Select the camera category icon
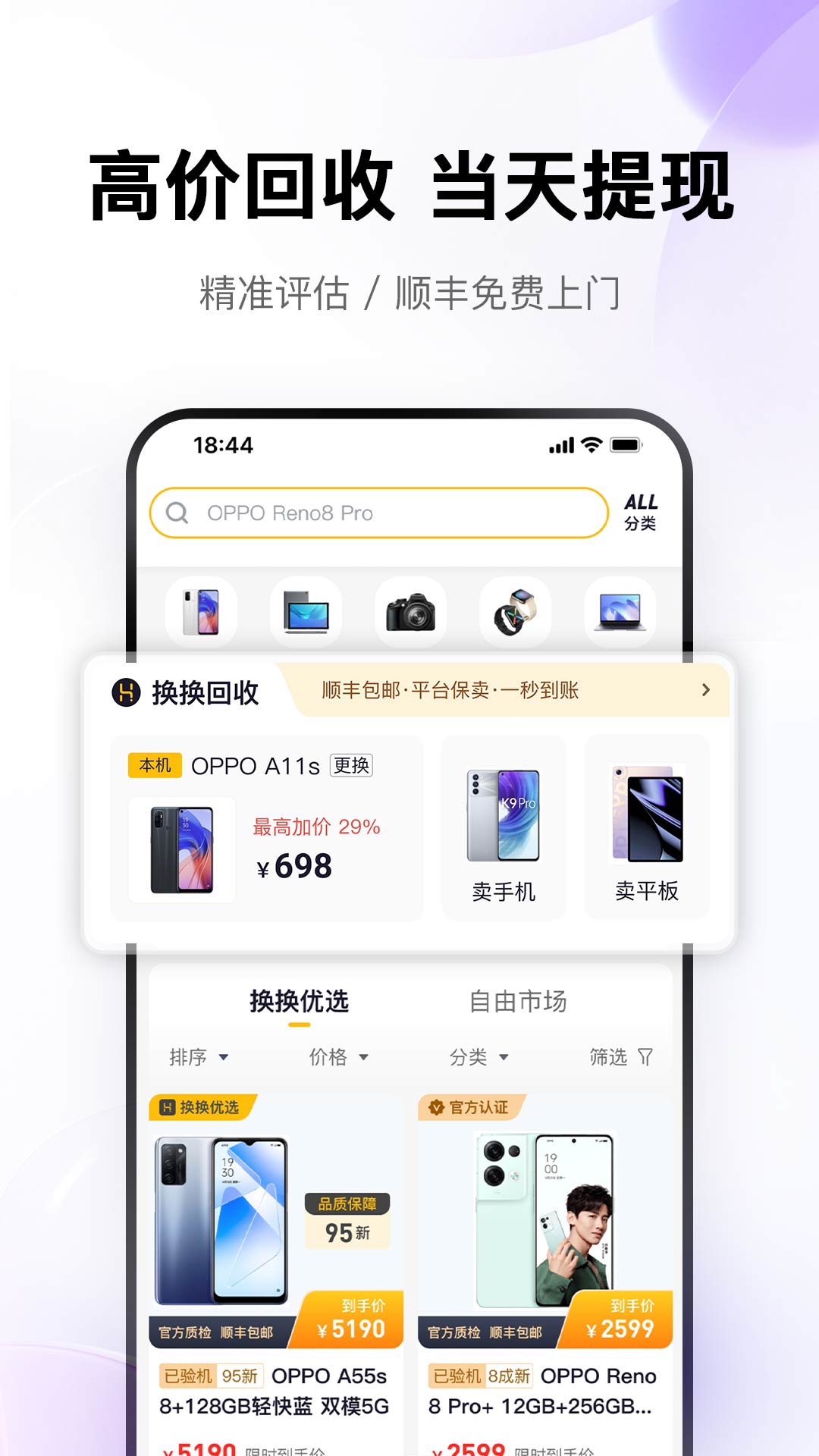The width and height of the screenshot is (819, 1456). tap(410, 613)
